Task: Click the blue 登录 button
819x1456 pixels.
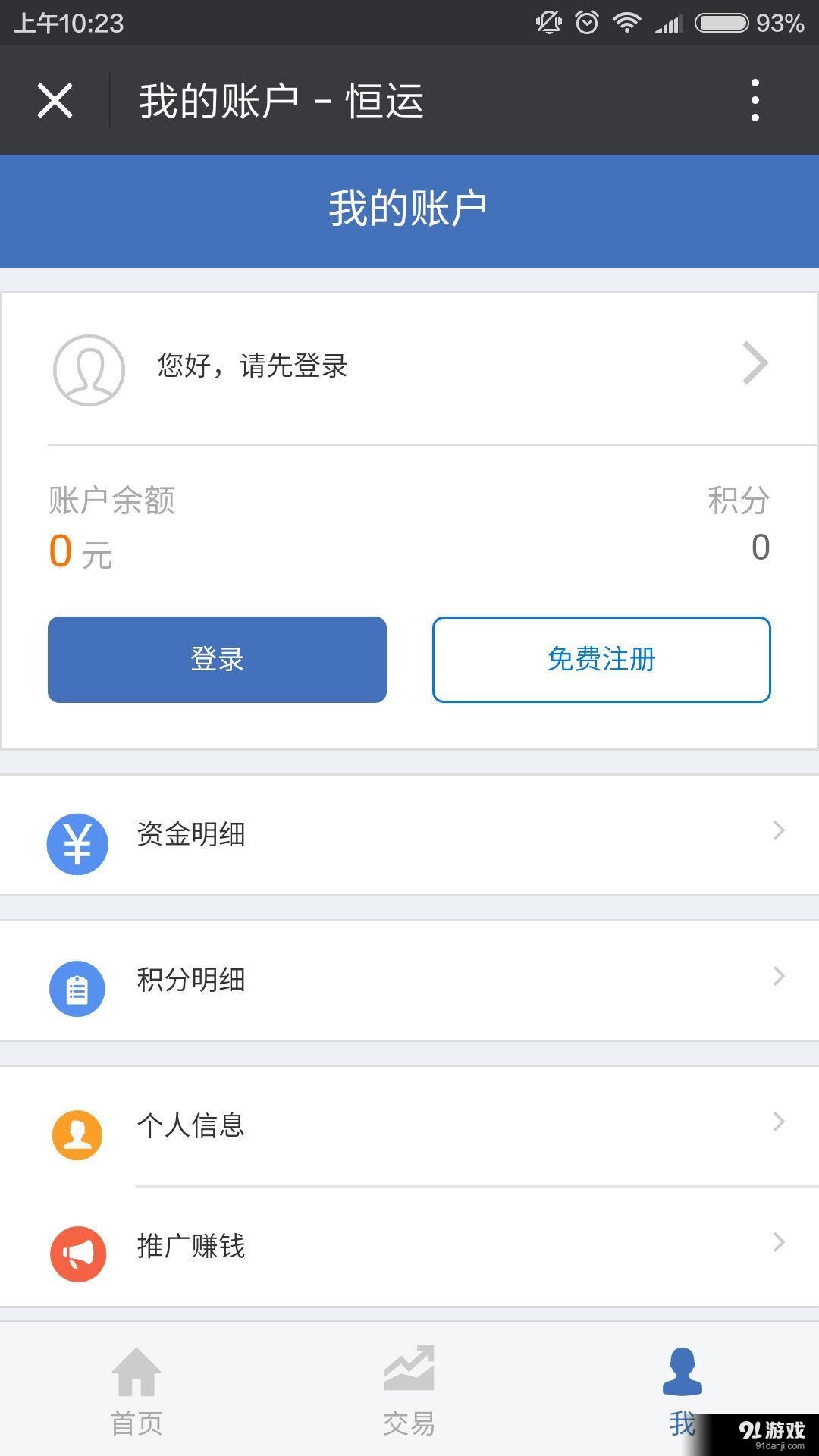Action: tap(217, 660)
